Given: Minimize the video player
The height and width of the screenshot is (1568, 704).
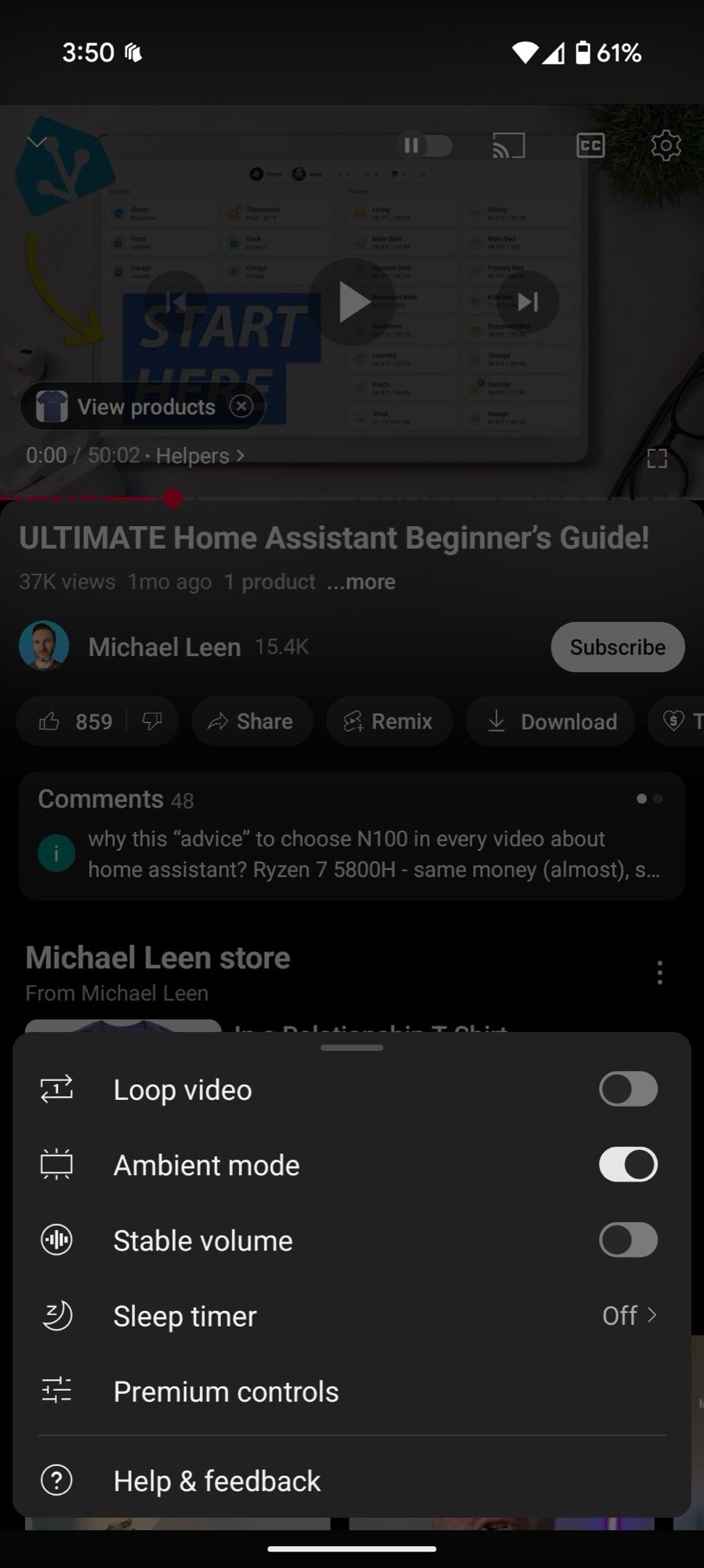Looking at the screenshot, I should point(37,142).
